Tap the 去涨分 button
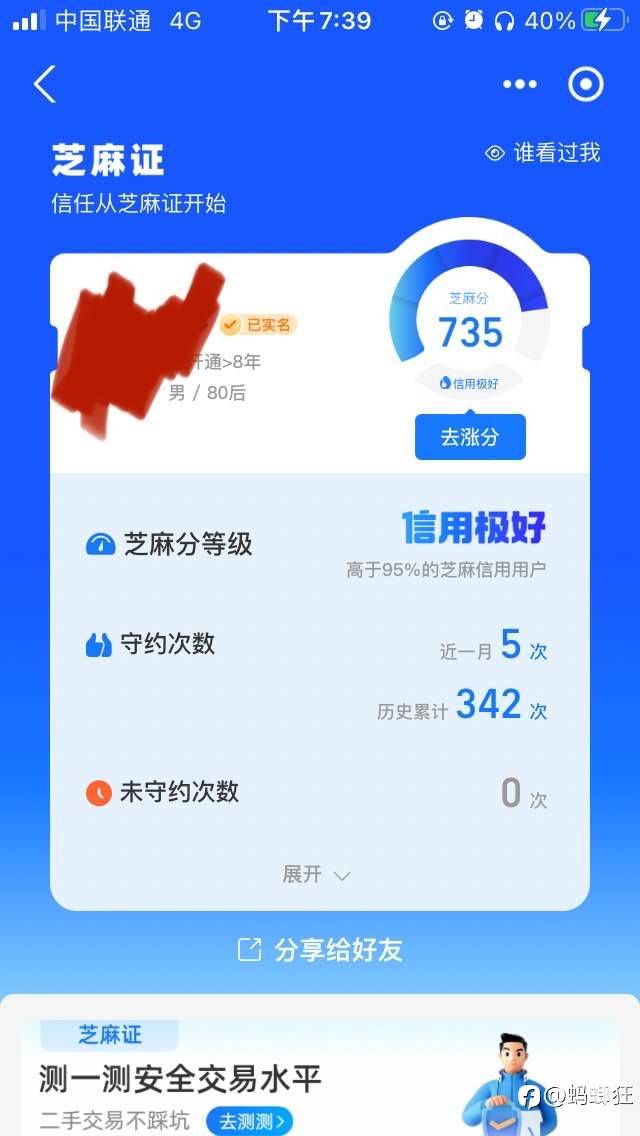The height and width of the screenshot is (1136, 640). [x=470, y=437]
